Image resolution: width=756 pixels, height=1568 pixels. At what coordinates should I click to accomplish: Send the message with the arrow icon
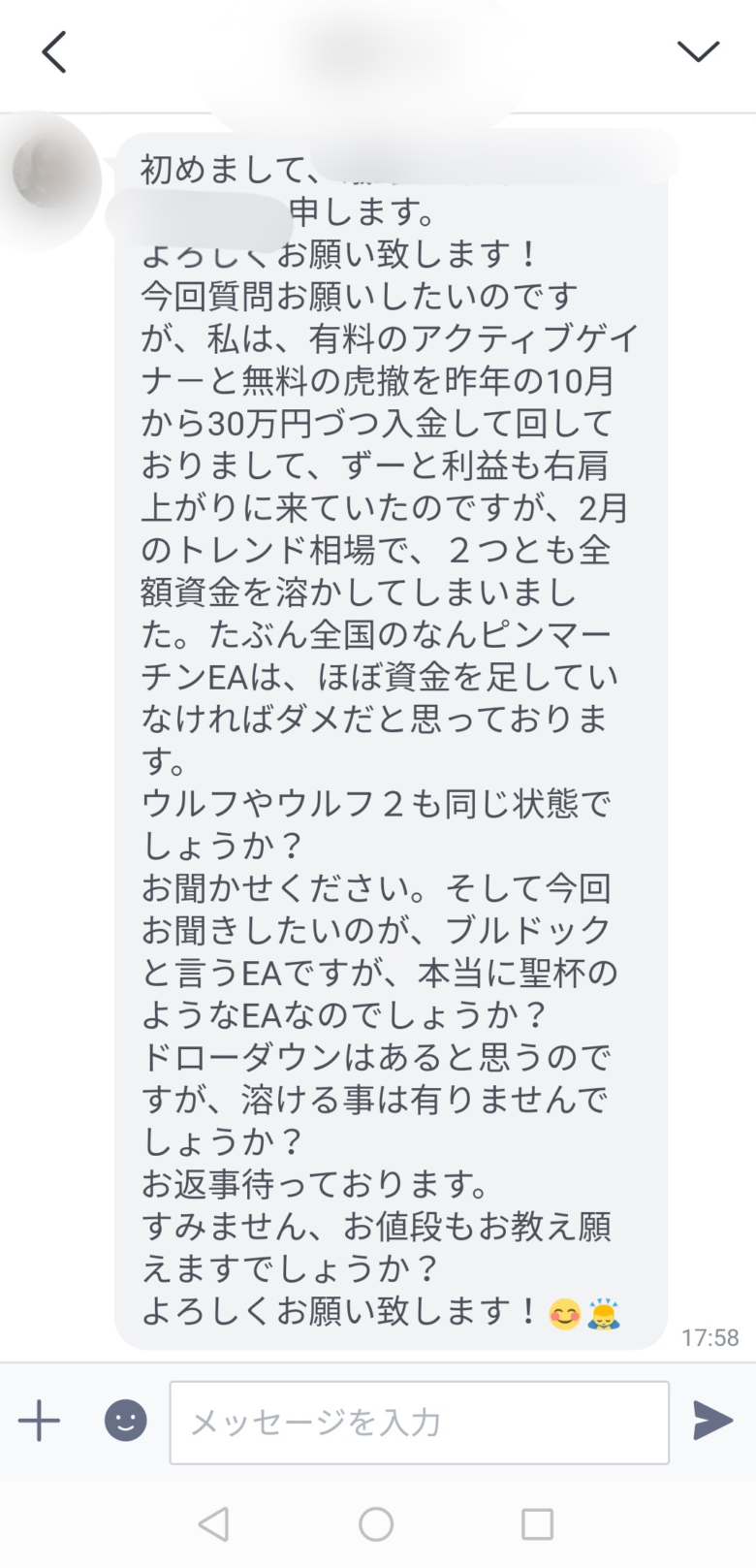pos(712,1421)
